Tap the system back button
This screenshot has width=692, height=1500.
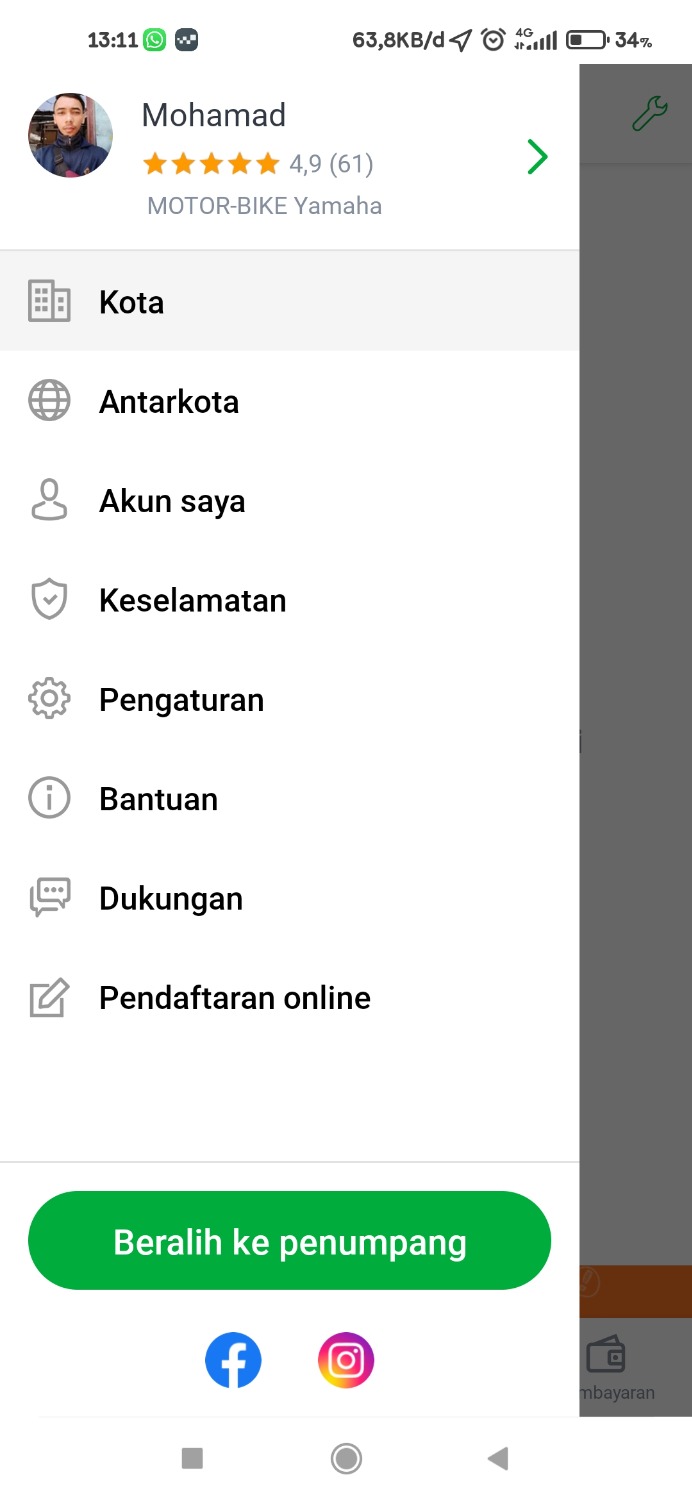[x=497, y=1459]
